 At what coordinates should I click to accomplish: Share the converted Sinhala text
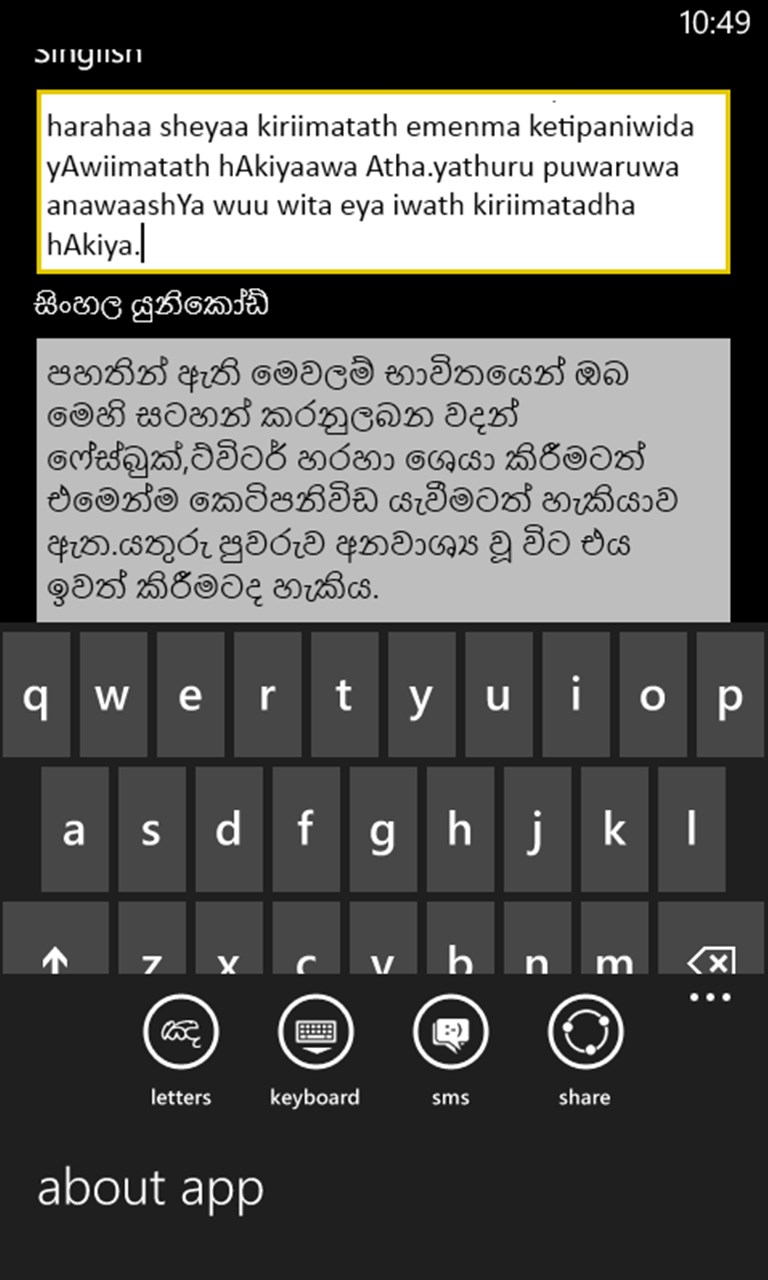[x=585, y=1032]
